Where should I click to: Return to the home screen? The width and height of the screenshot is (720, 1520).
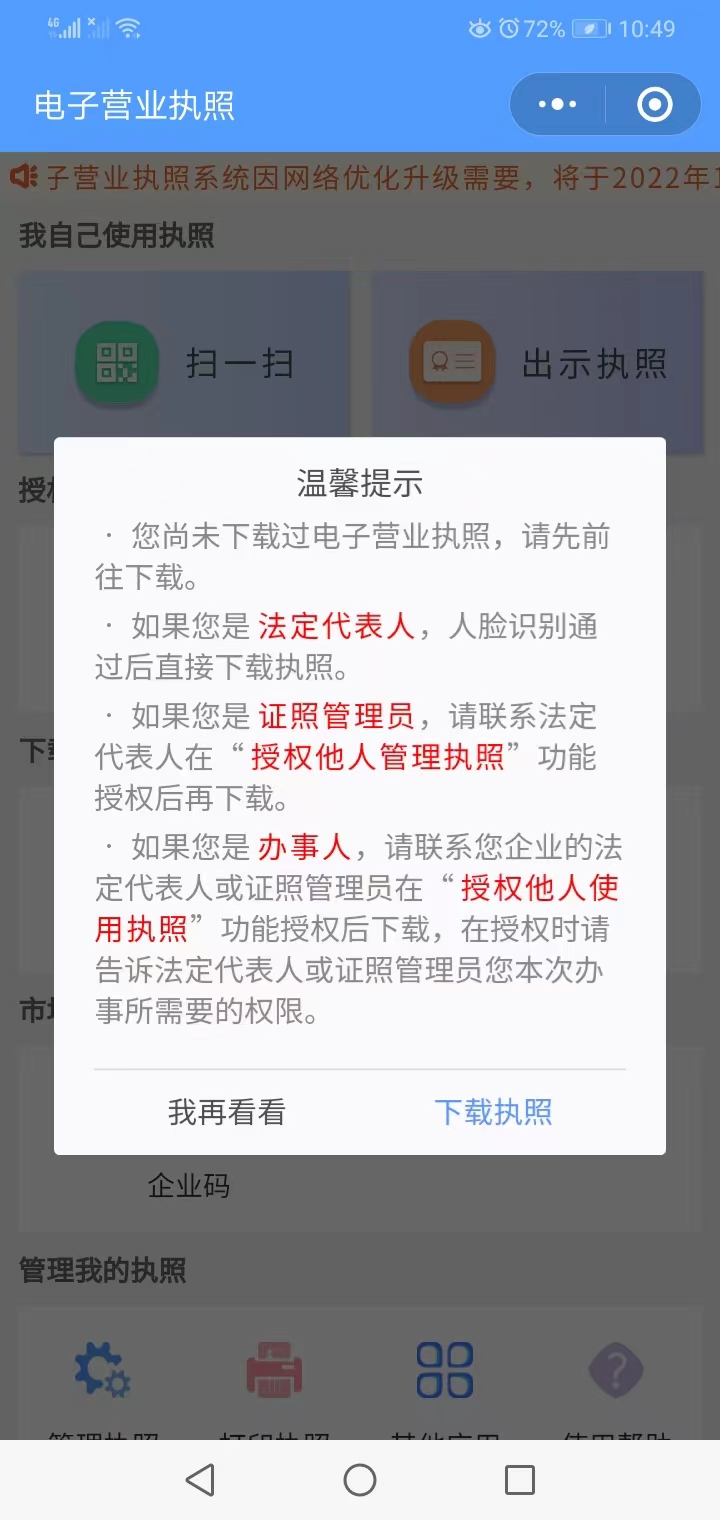360,1480
